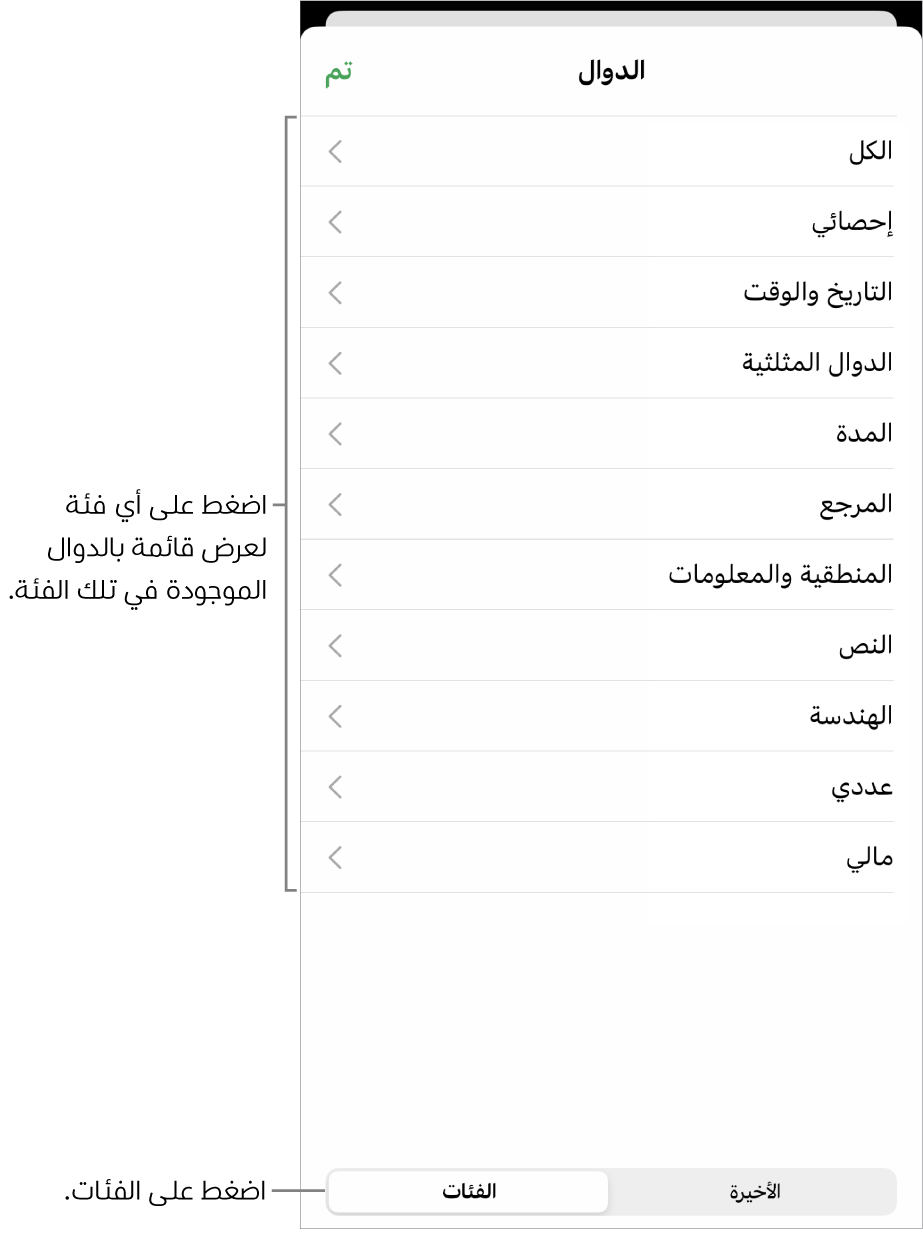The height and width of the screenshot is (1237, 923).
Task: Open the عددي (Numeric) category
Action: [610, 787]
